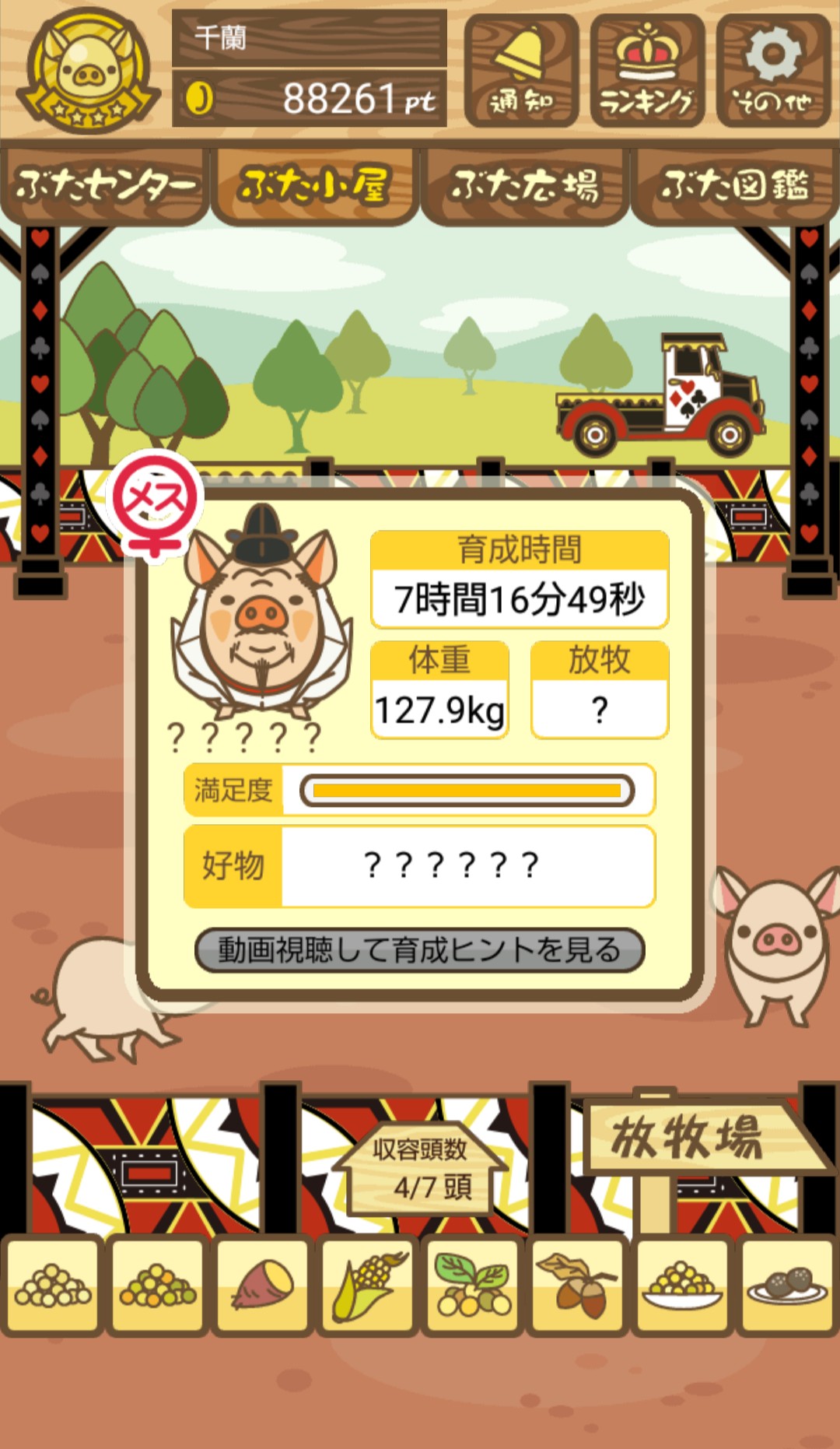Image resolution: width=840 pixels, height=1449 pixels.
Task: Switch to the ぶた図鑑 tab
Action: 735,185
